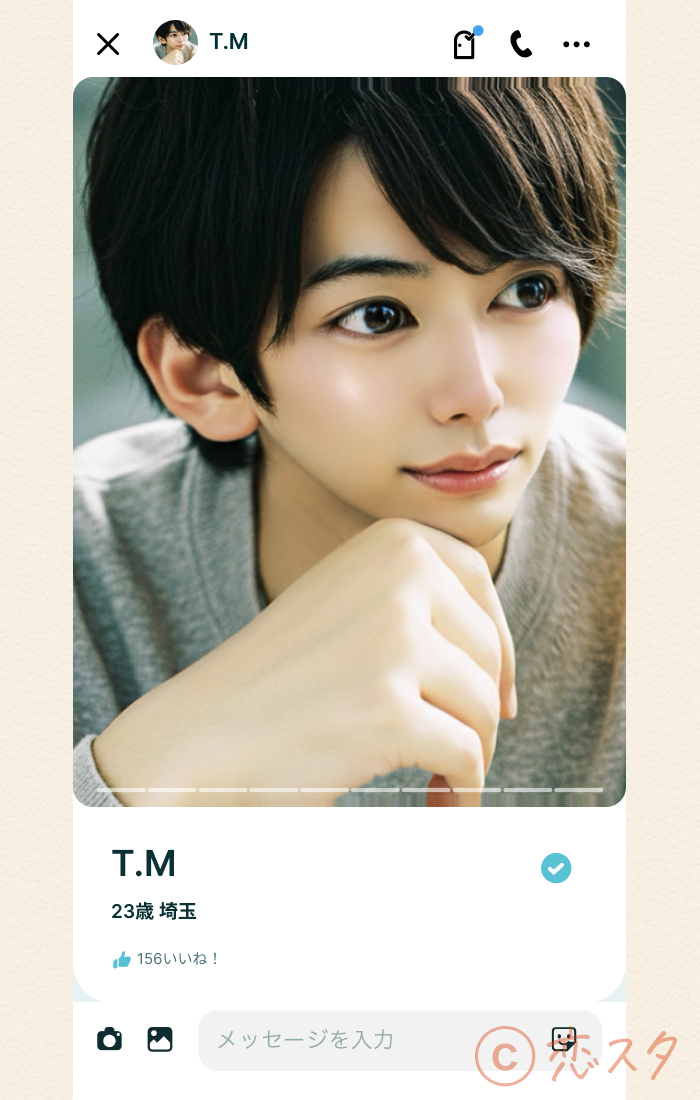Open the three-dot overflow menu

pos(576,44)
